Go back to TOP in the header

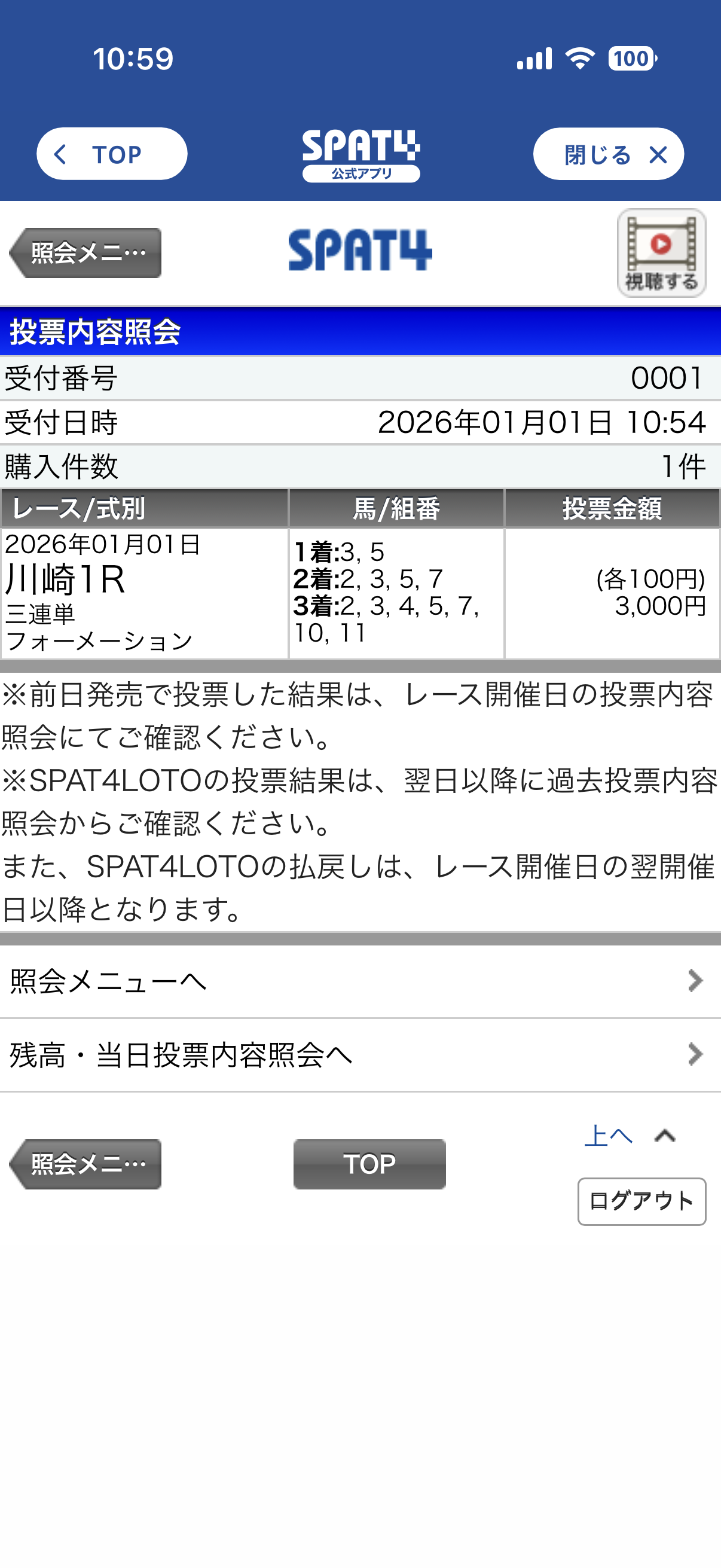click(x=112, y=154)
